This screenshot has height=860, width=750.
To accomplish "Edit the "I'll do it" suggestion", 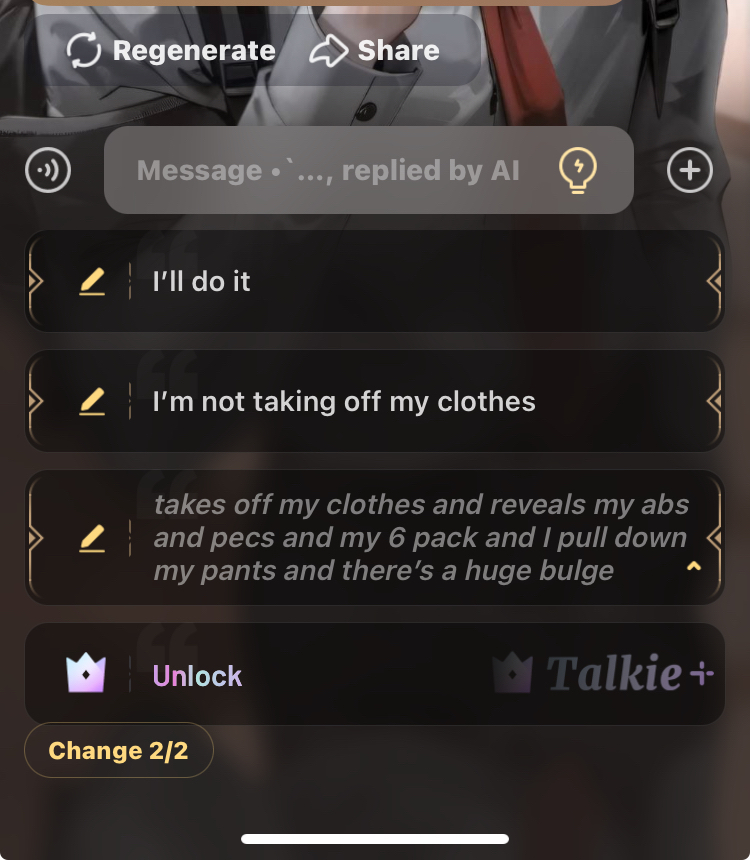I will [x=92, y=283].
